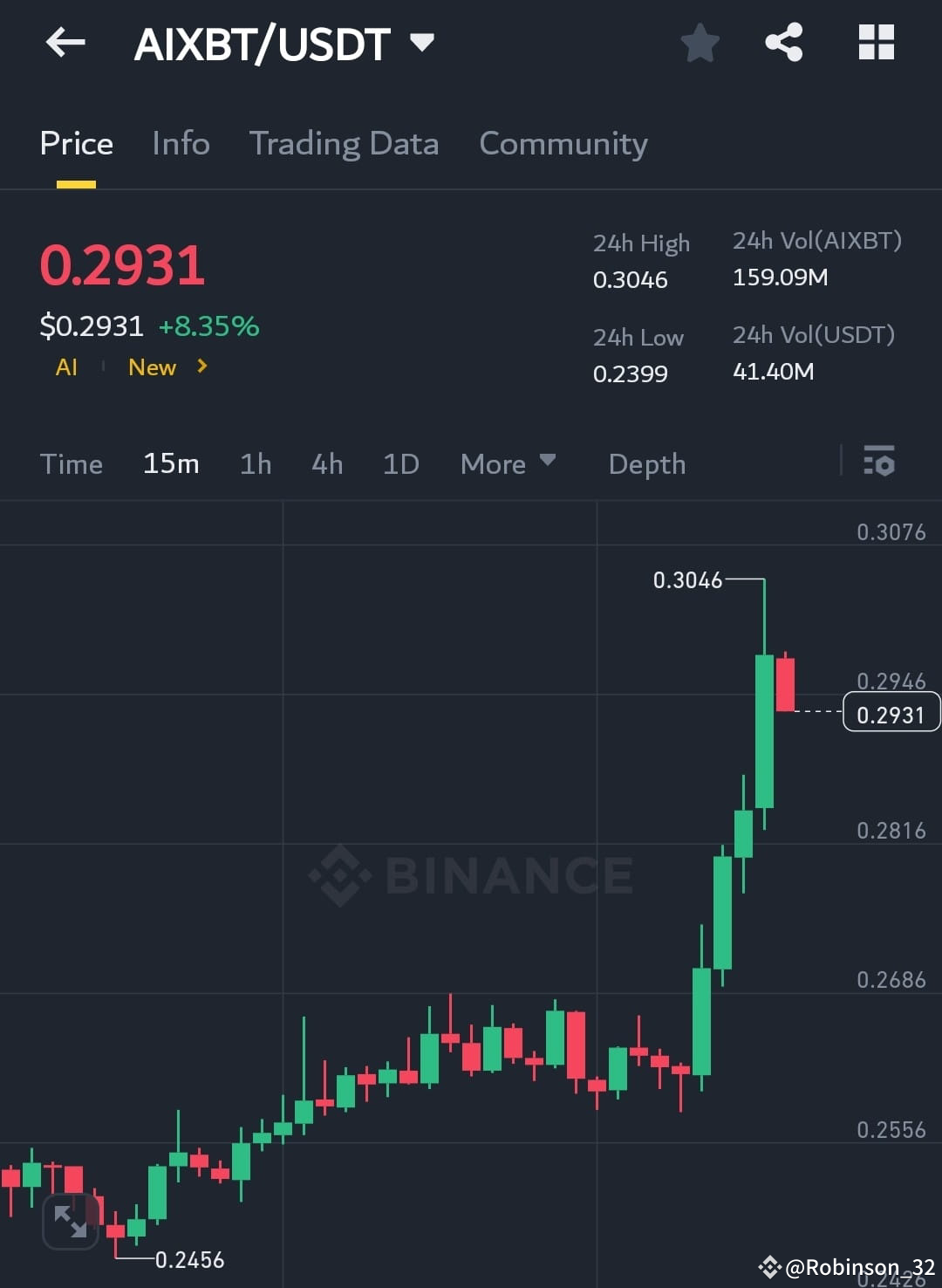
Task: Open chart indicator settings icon near Depth
Action: point(879,463)
